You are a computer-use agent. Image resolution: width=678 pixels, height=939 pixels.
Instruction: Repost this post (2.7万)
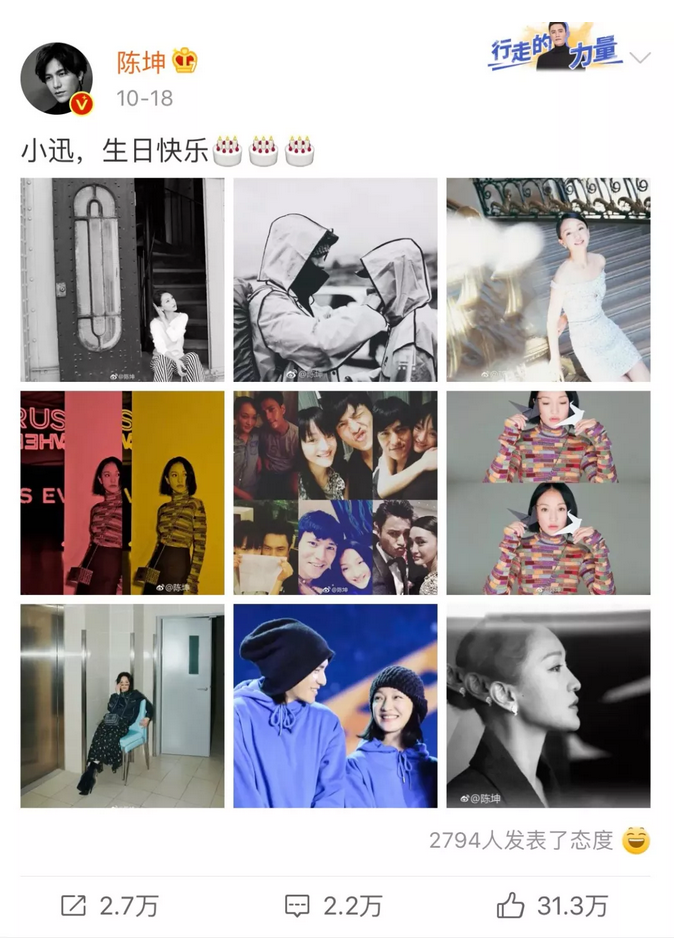[110, 906]
